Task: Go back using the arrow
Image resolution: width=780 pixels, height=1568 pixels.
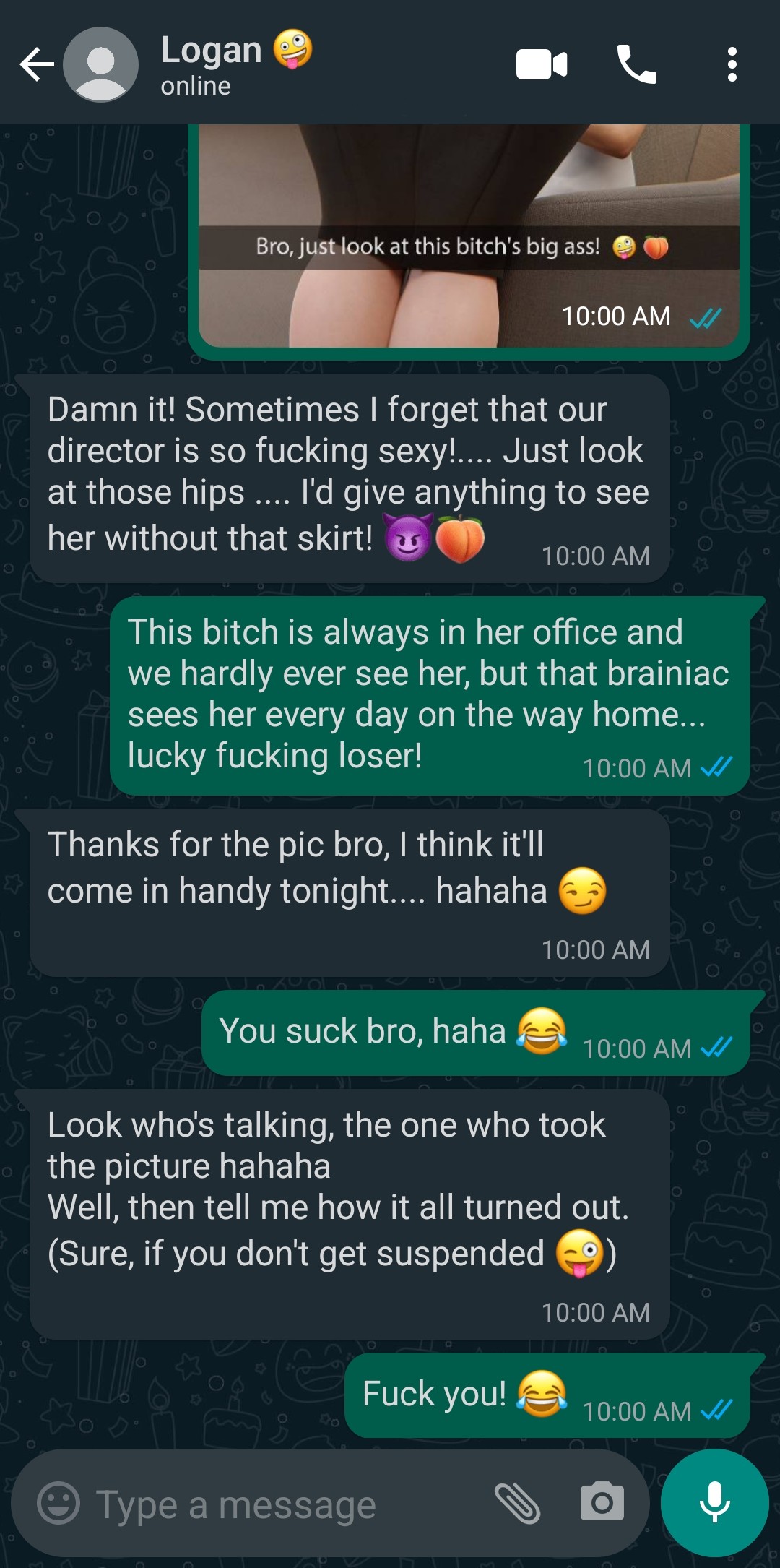Action: pyautogui.click(x=37, y=65)
